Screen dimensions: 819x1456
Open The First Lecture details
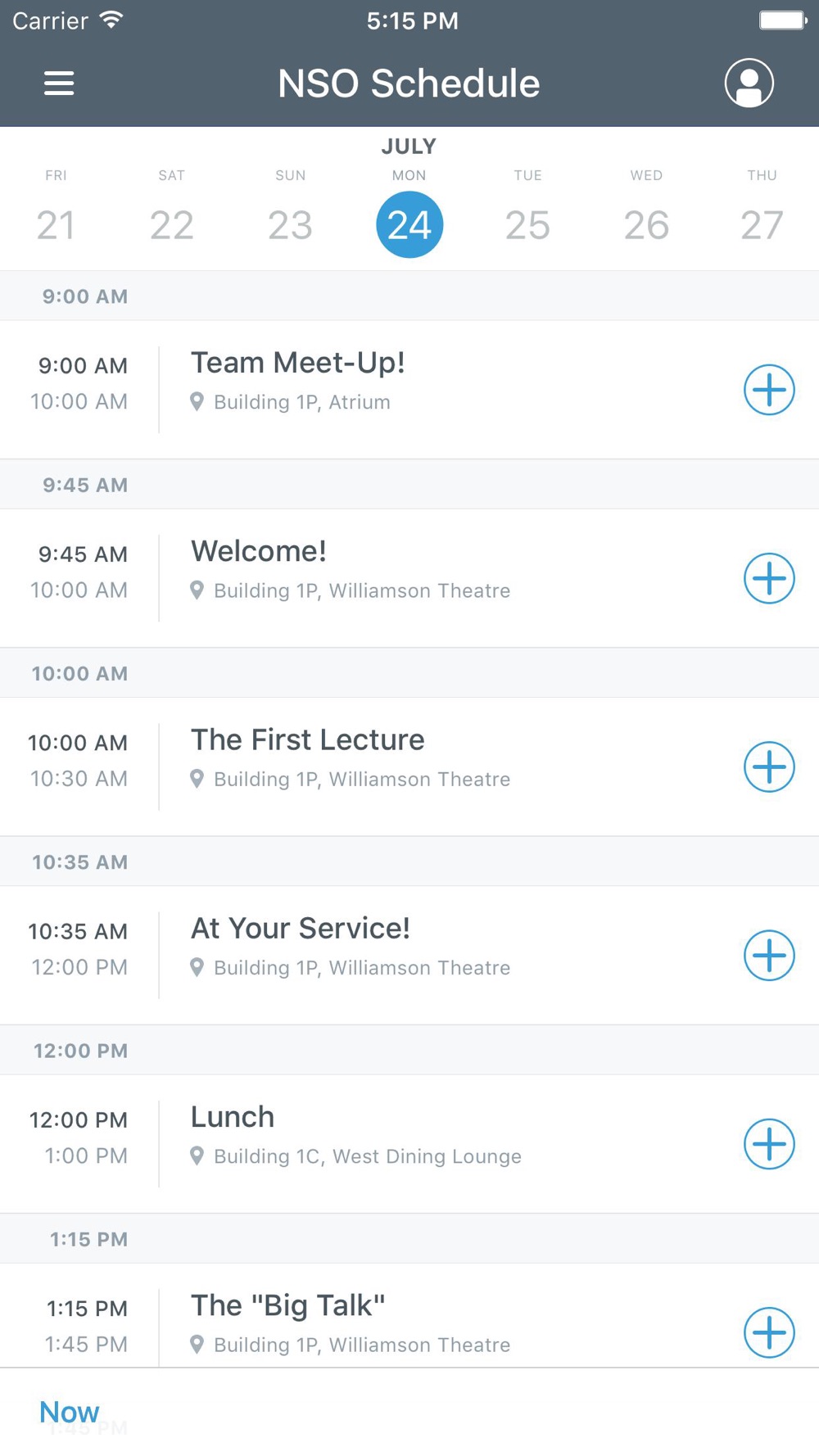pyautogui.click(x=409, y=766)
